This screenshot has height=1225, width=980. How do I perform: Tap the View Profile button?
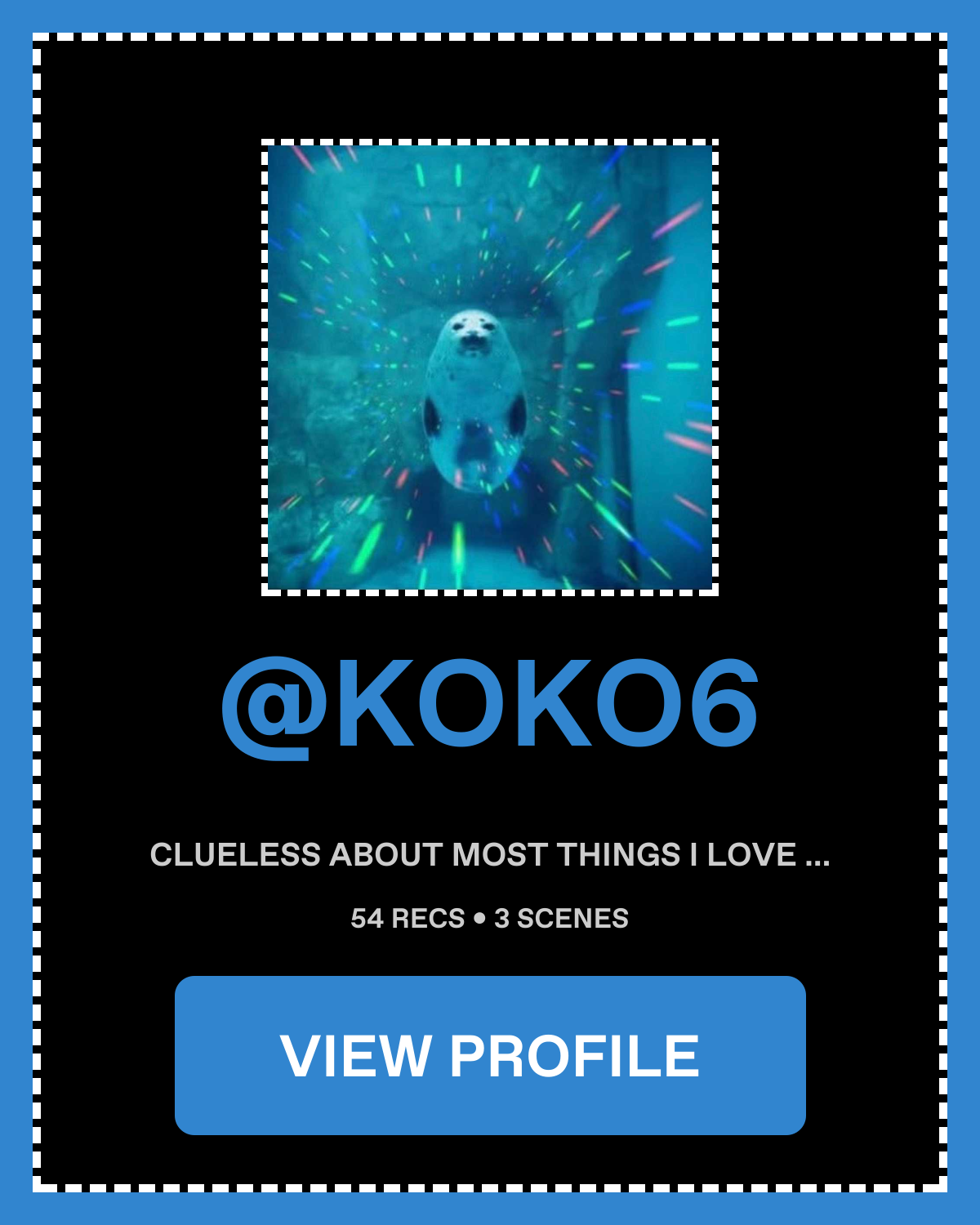[x=490, y=1055]
